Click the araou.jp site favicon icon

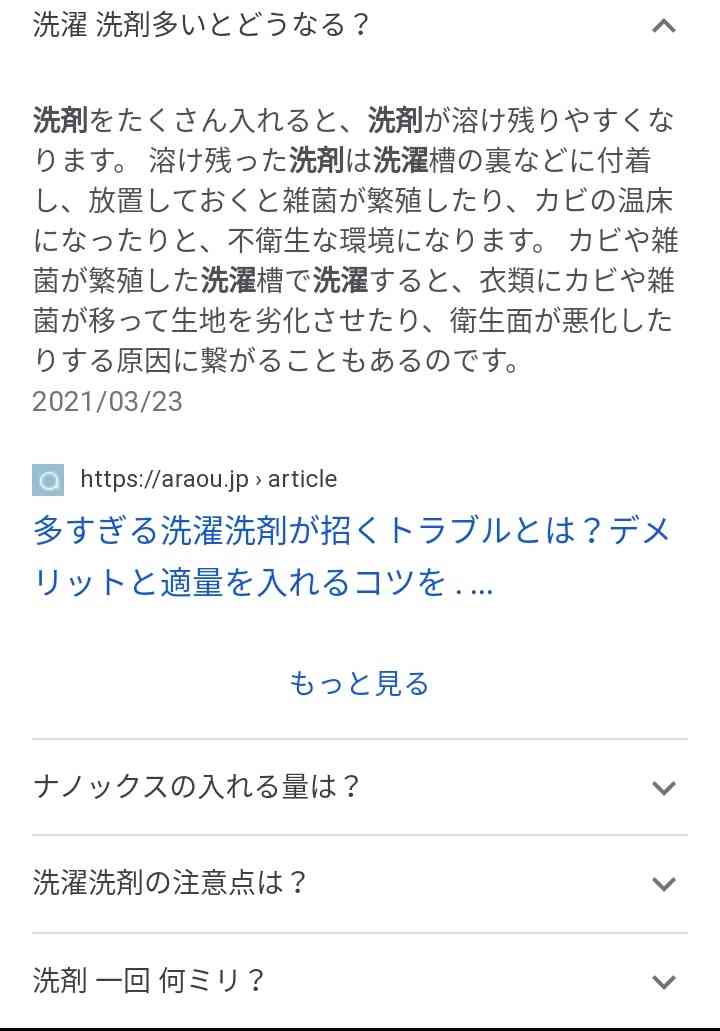[45, 480]
